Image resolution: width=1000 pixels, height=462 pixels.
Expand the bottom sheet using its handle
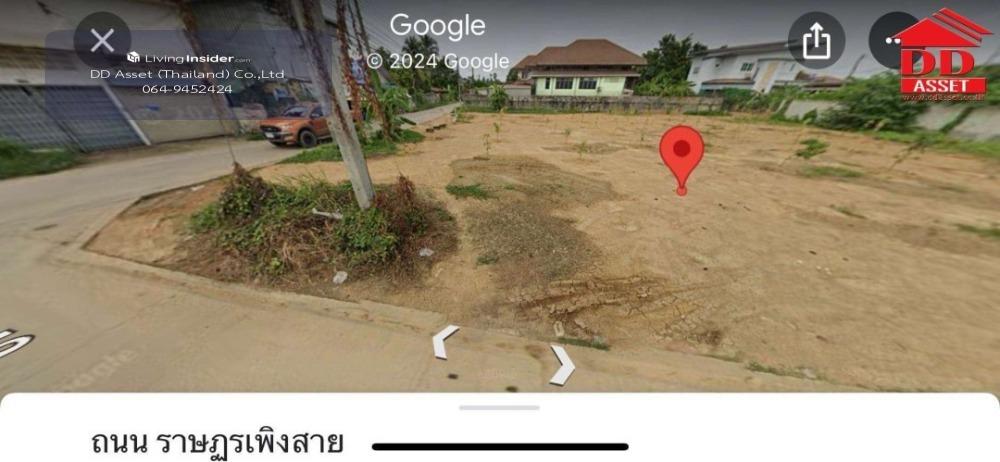point(499,407)
